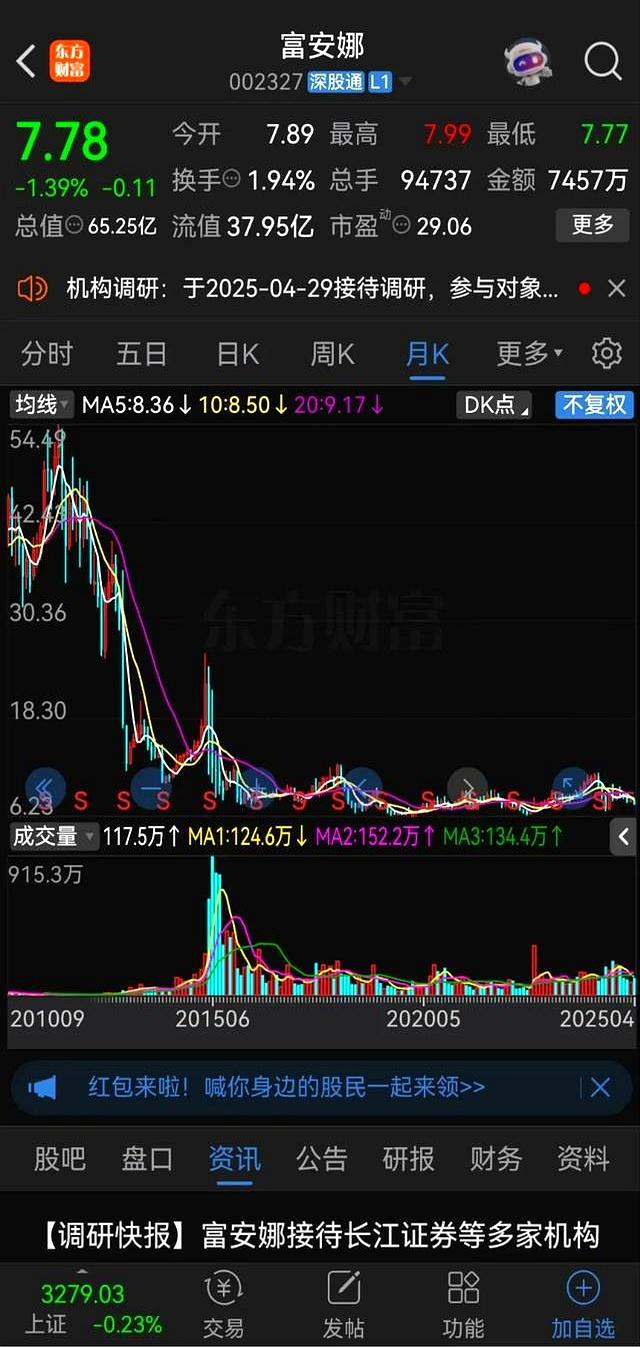
Task: Go back with the top-left arrow
Action: tap(27, 61)
